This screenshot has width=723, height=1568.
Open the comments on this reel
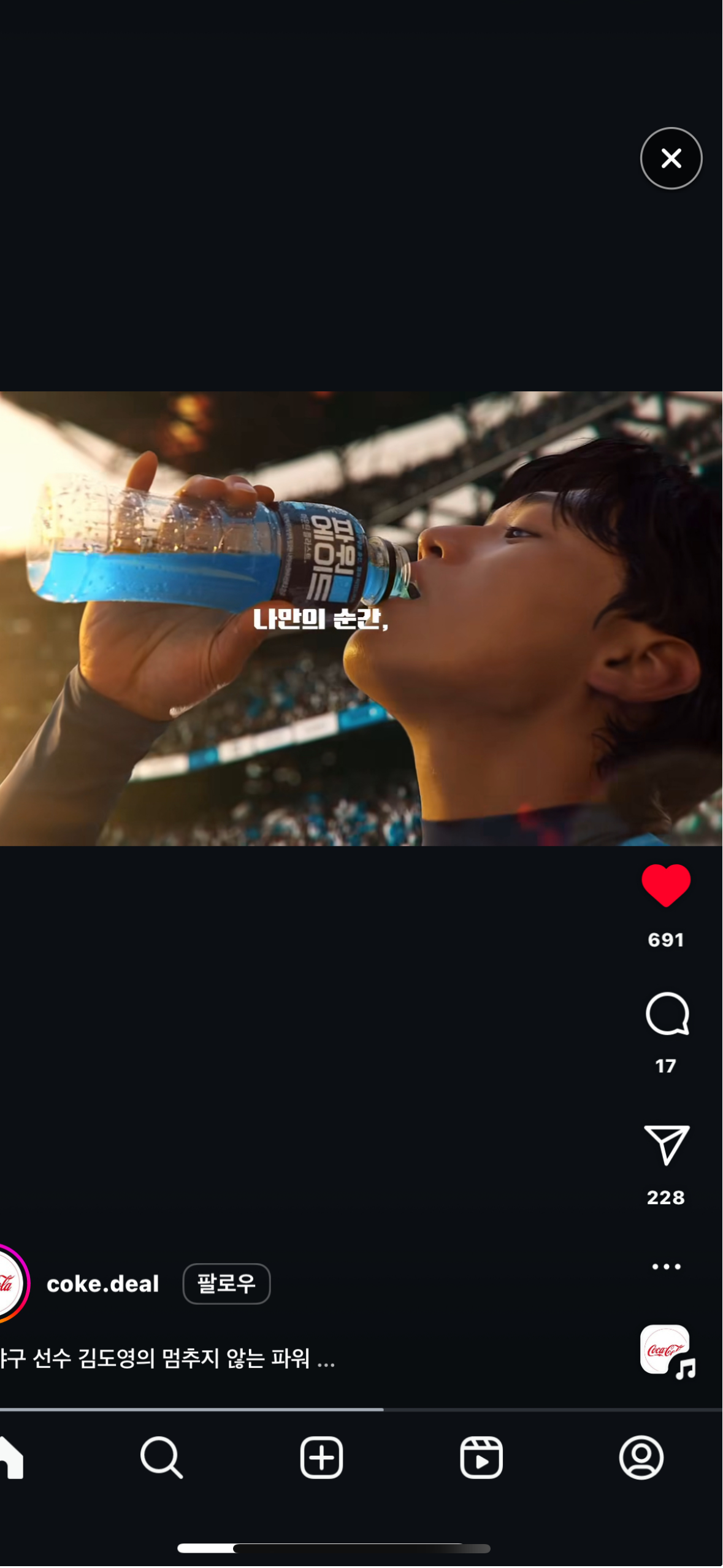pos(667,1014)
